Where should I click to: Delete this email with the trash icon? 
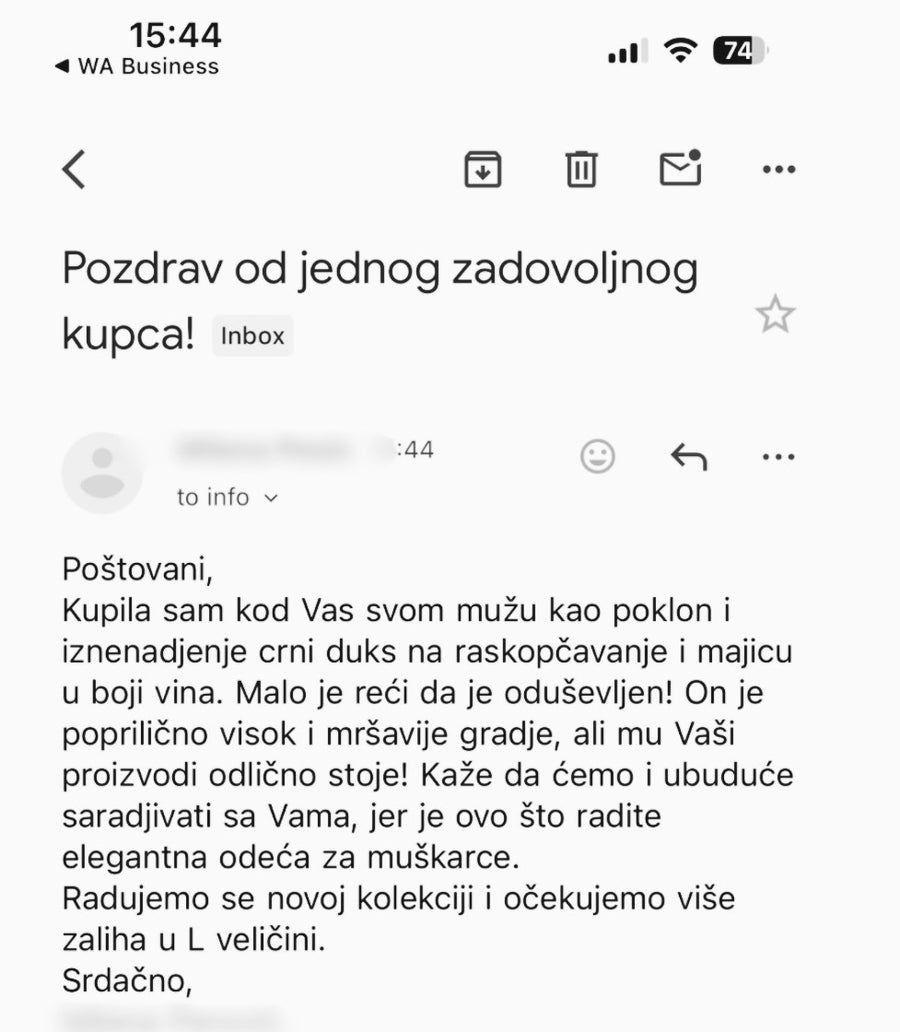click(581, 169)
